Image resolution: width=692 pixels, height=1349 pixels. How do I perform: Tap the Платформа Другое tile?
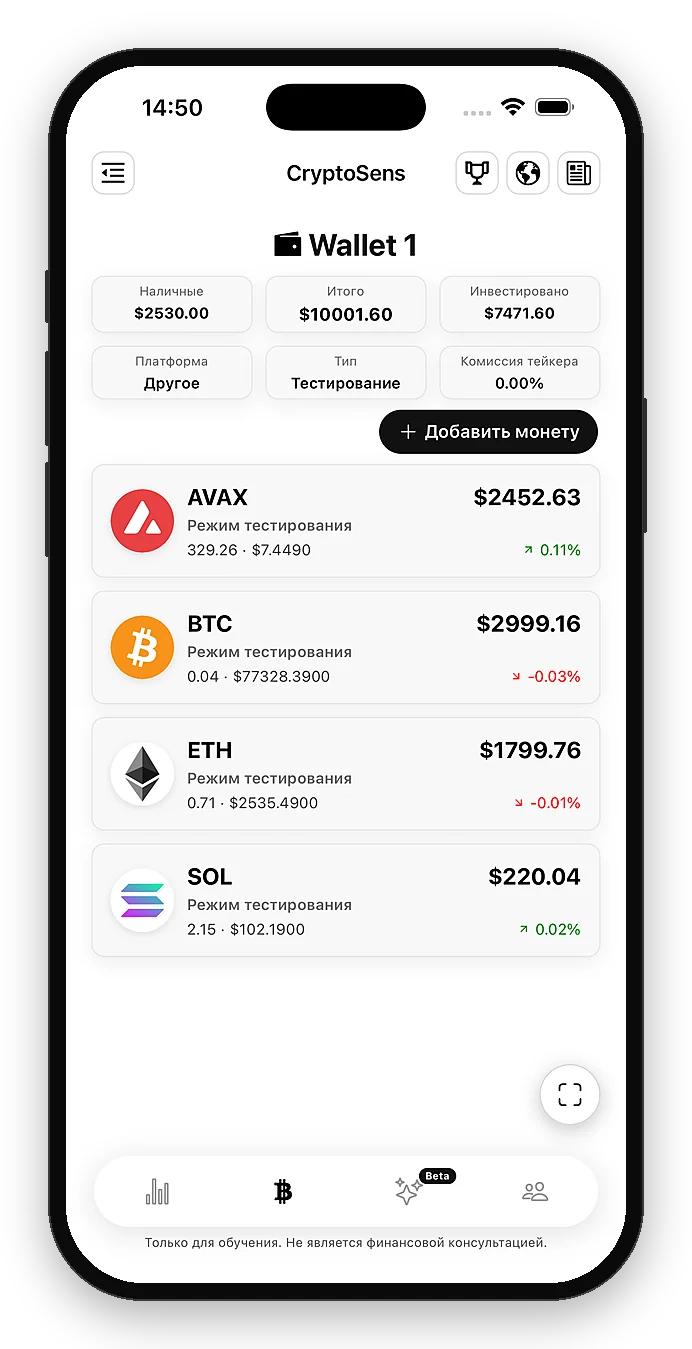pyautogui.click(x=172, y=372)
